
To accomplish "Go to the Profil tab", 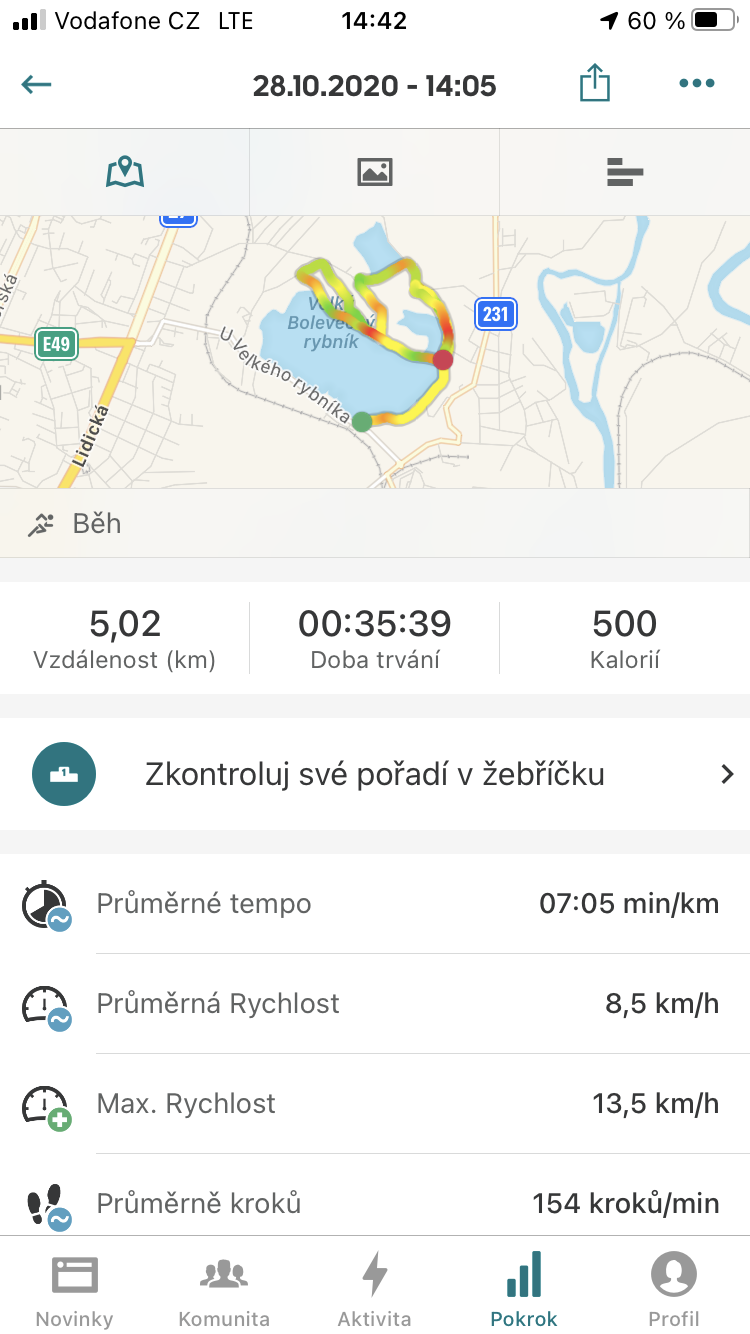I will pyautogui.click(x=675, y=1288).
